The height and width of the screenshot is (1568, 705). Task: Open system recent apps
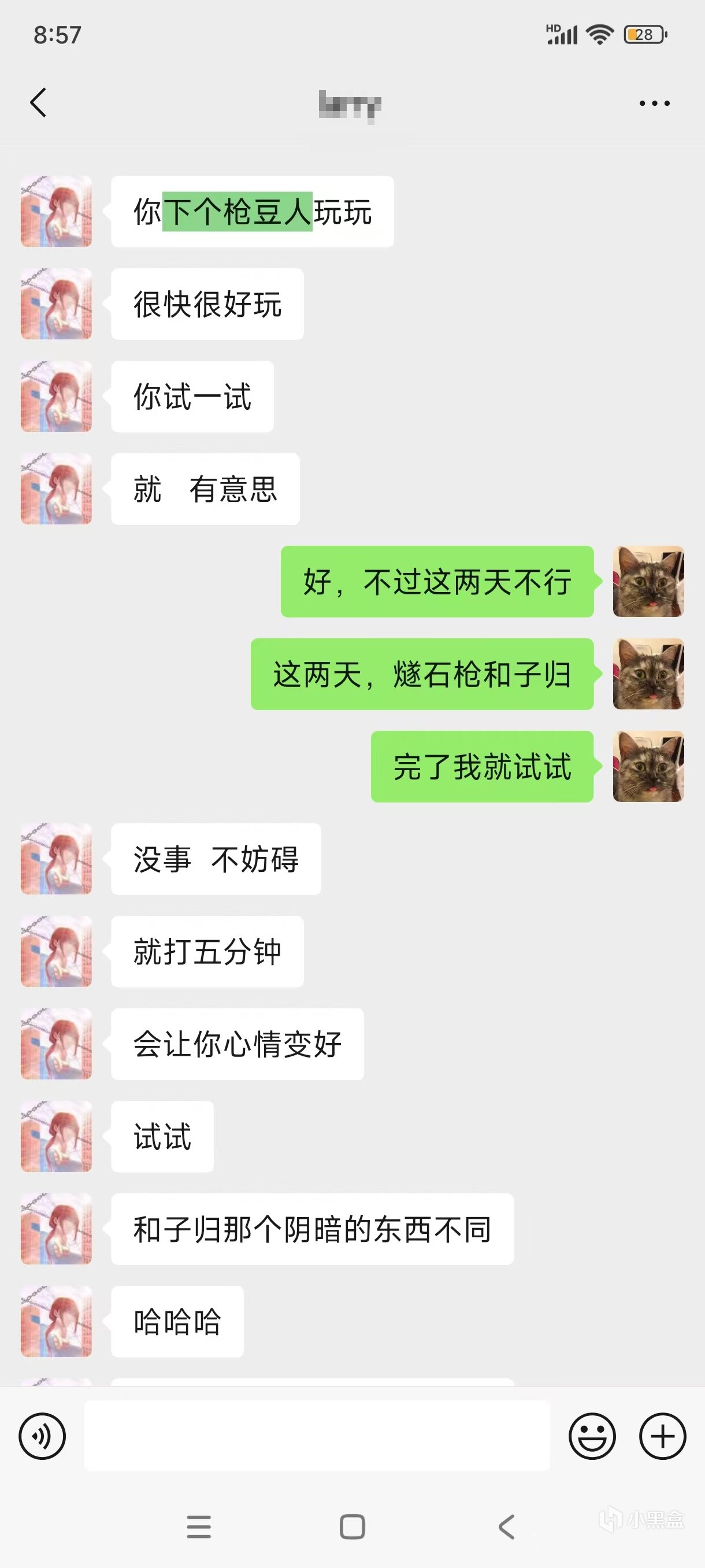[199, 1526]
